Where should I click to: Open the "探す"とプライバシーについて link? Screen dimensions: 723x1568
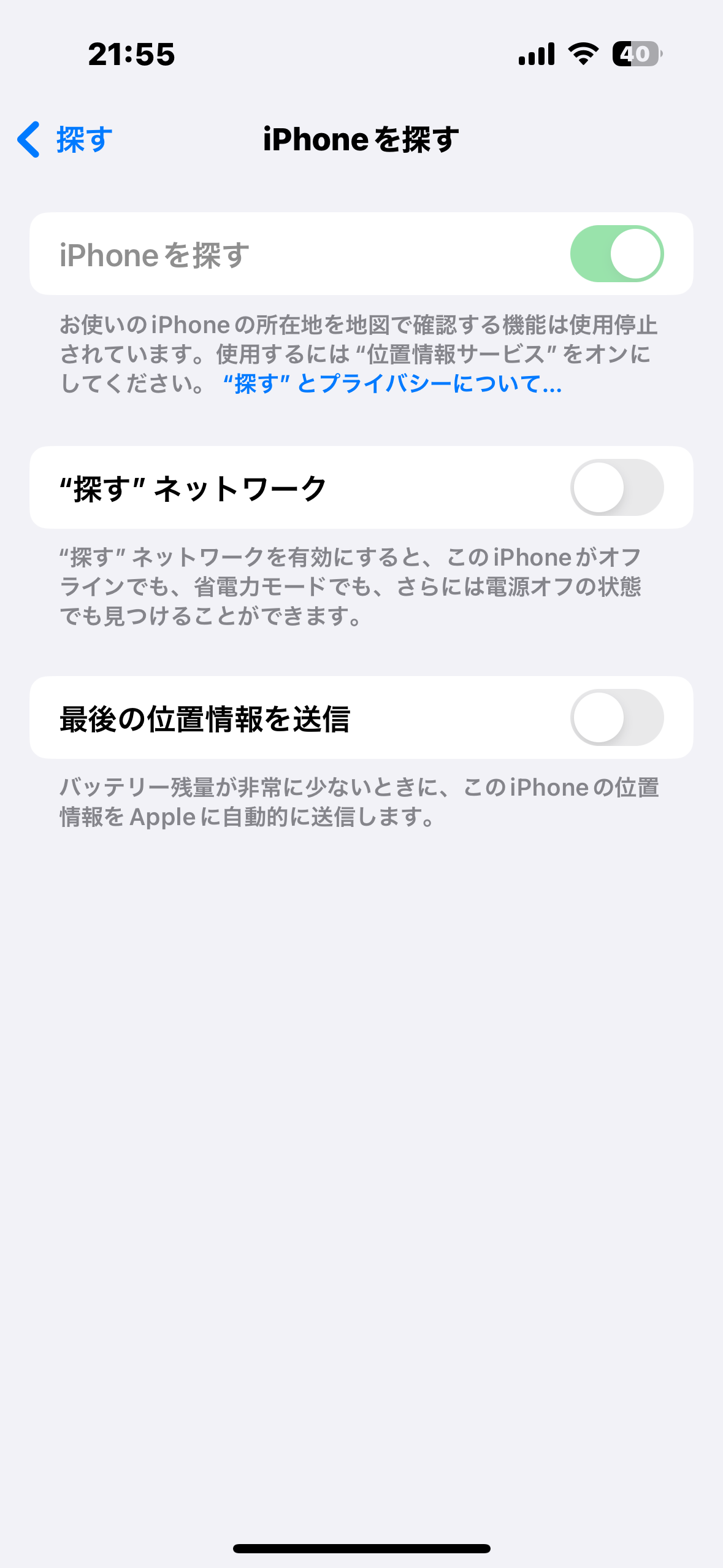point(392,384)
